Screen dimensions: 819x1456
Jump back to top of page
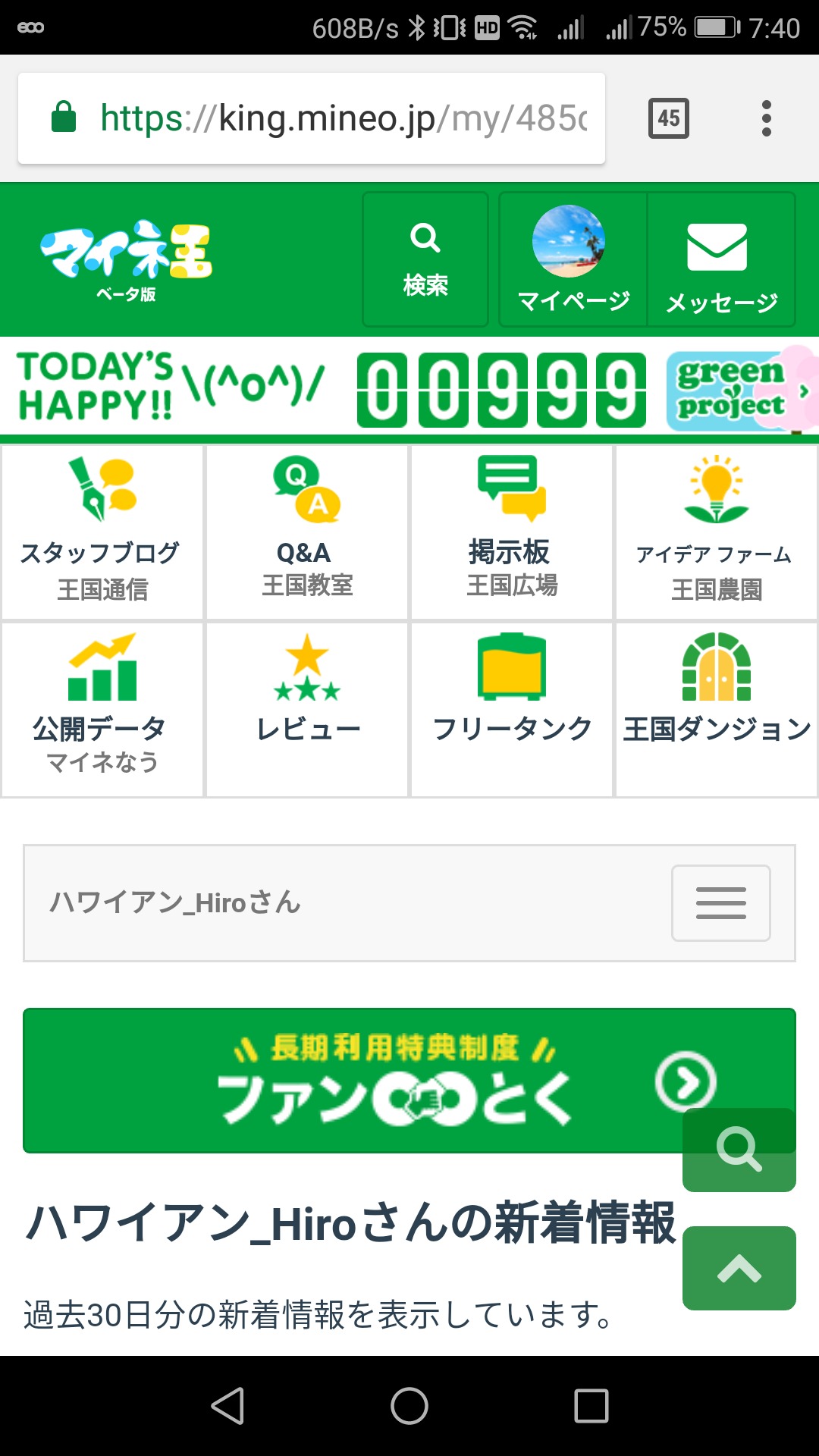tap(739, 1268)
